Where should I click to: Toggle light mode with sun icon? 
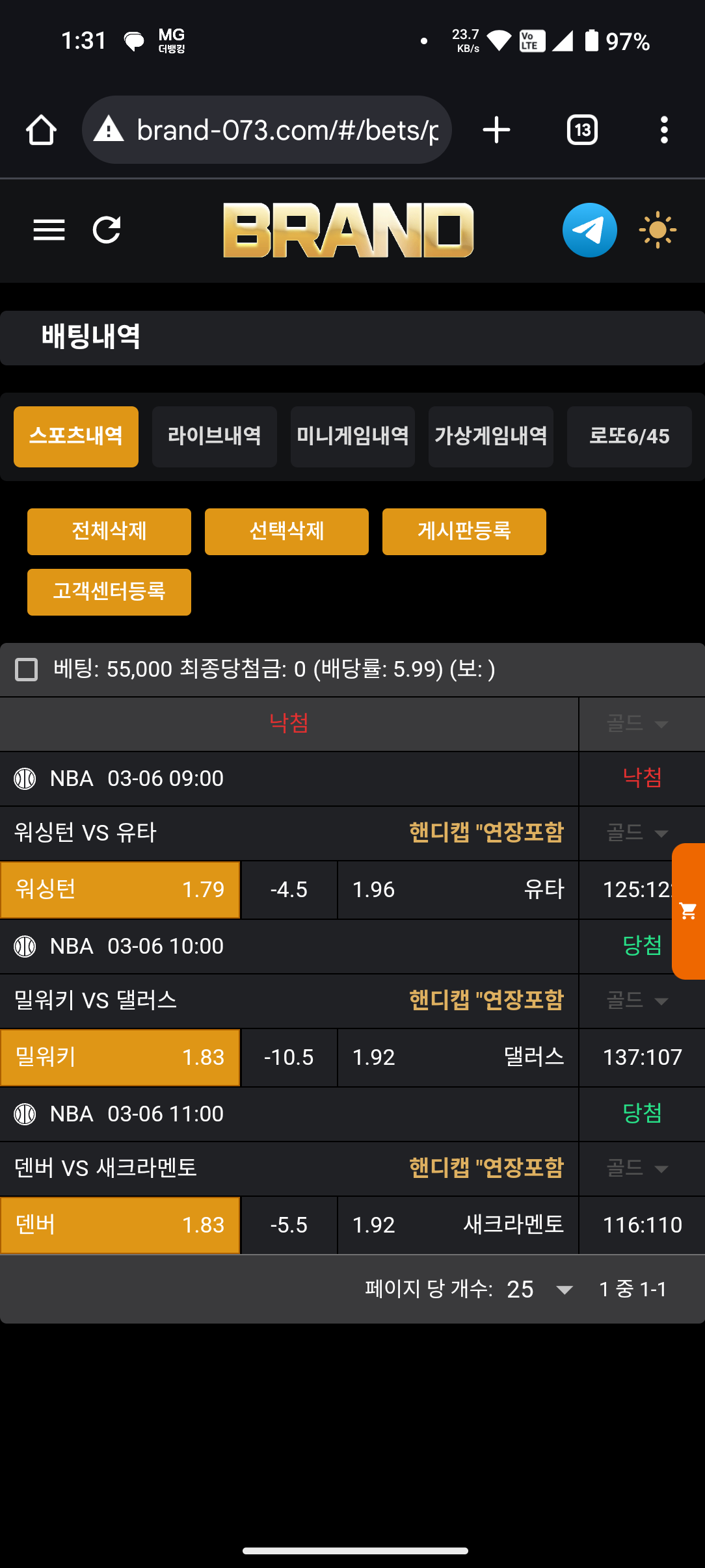(658, 230)
